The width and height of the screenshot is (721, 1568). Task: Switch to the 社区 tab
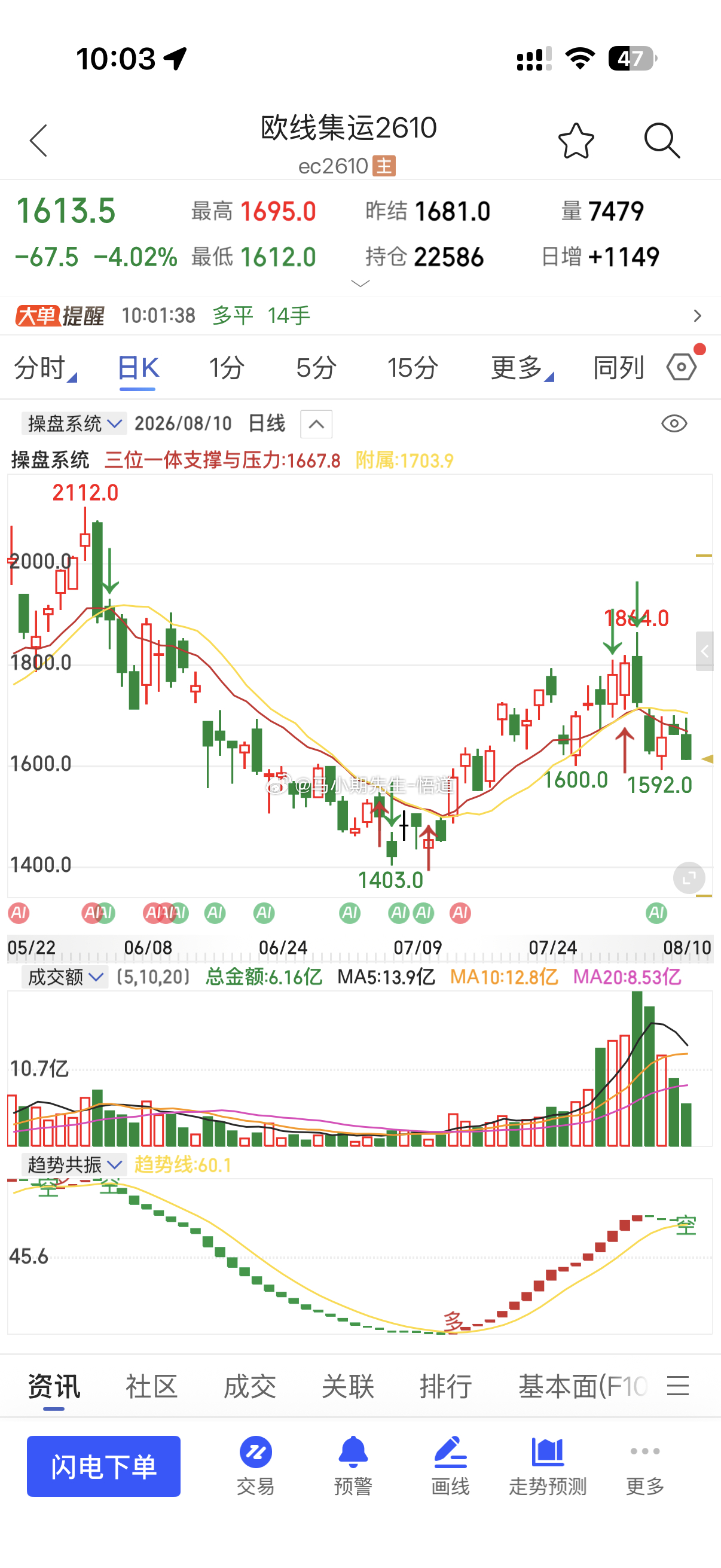click(x=151, y=1386)
